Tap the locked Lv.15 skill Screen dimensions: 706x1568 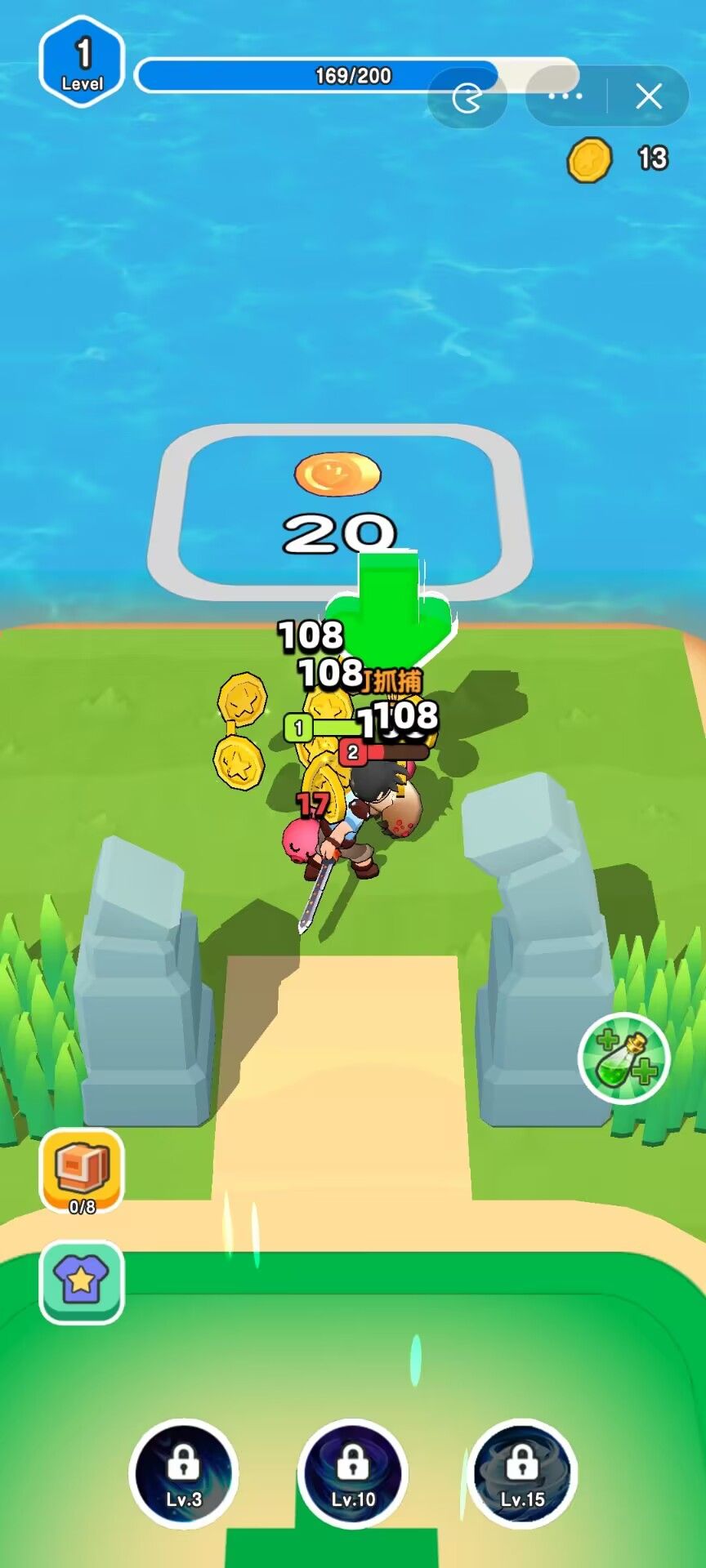(x=523, y=1473)
